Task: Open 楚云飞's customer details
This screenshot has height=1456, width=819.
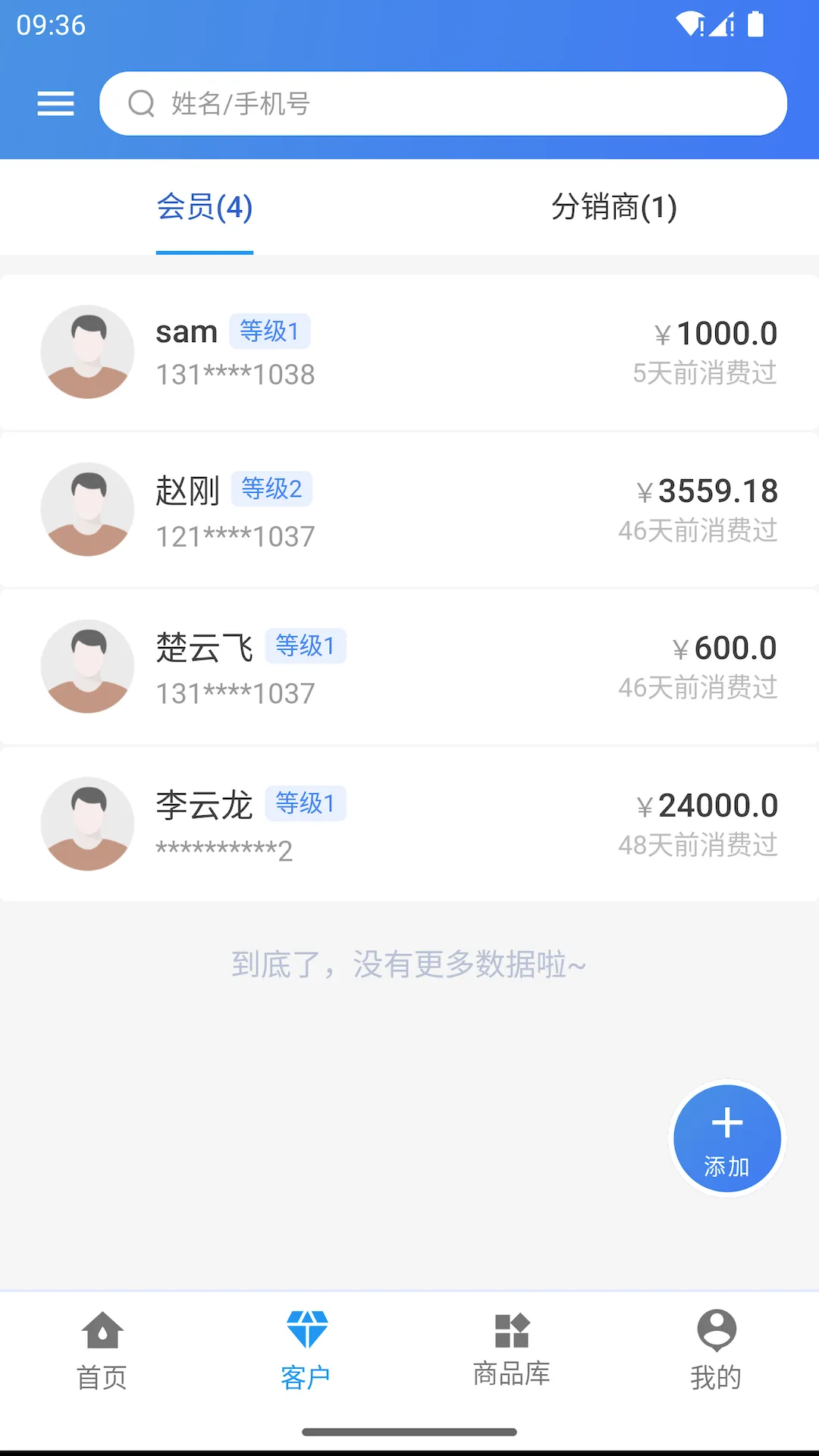Action: point(409,666)
